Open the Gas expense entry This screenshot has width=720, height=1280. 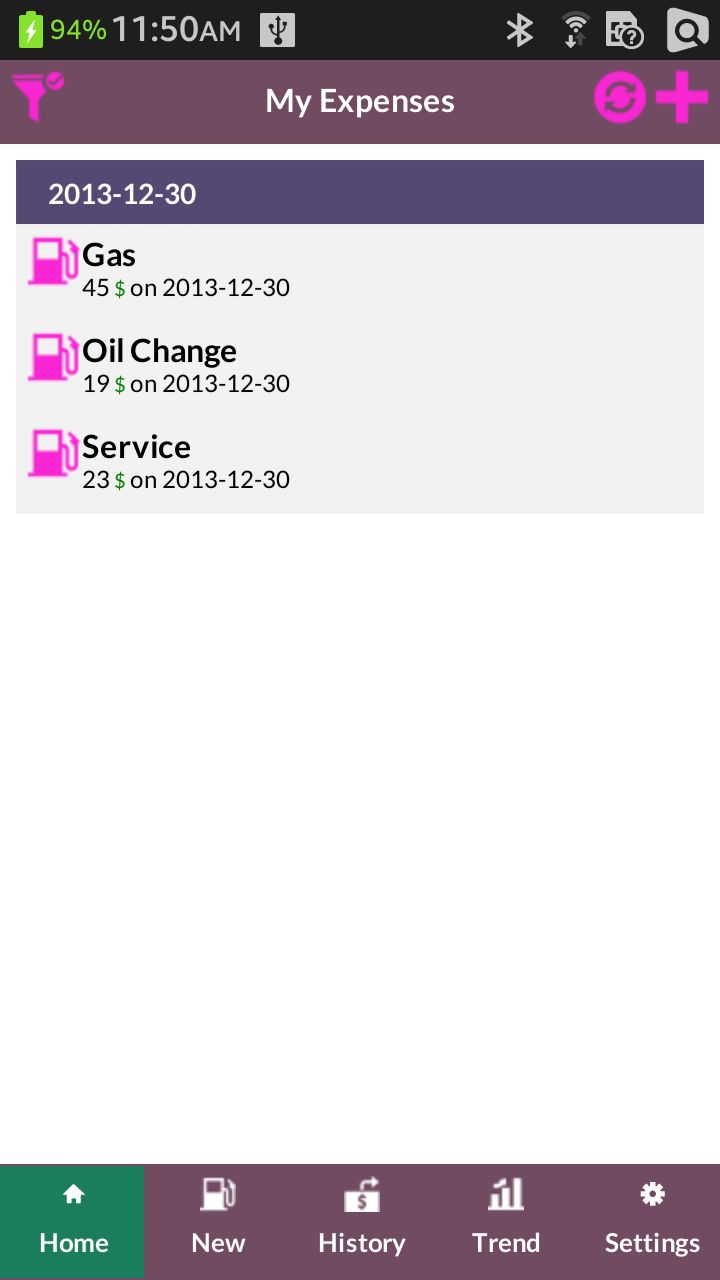[x=360, y=270]
